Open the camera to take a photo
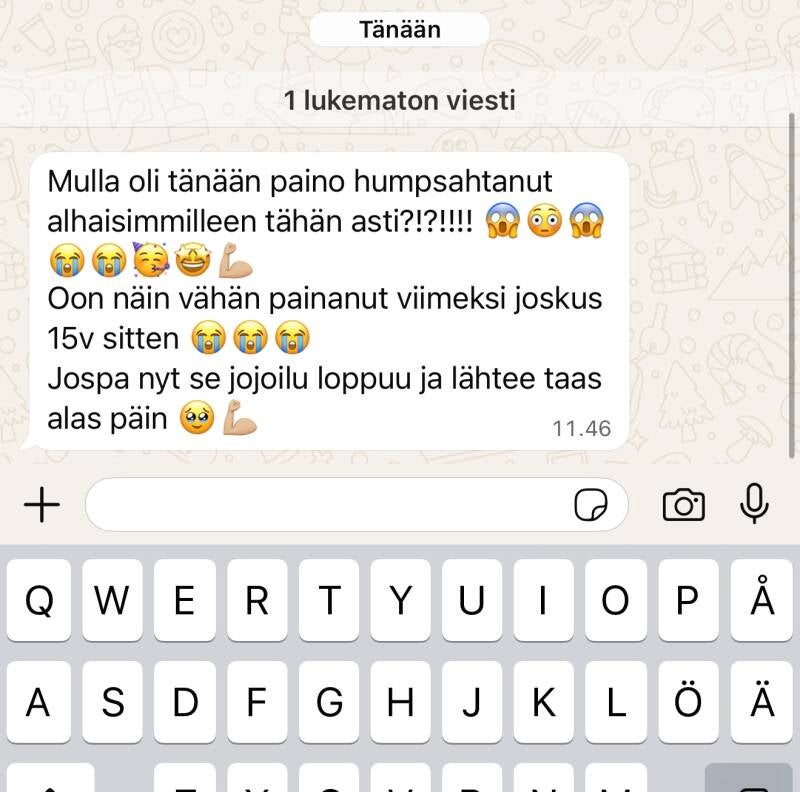Image resolution: width=800 pixels, height=792 pixels. tap(684, 505)
